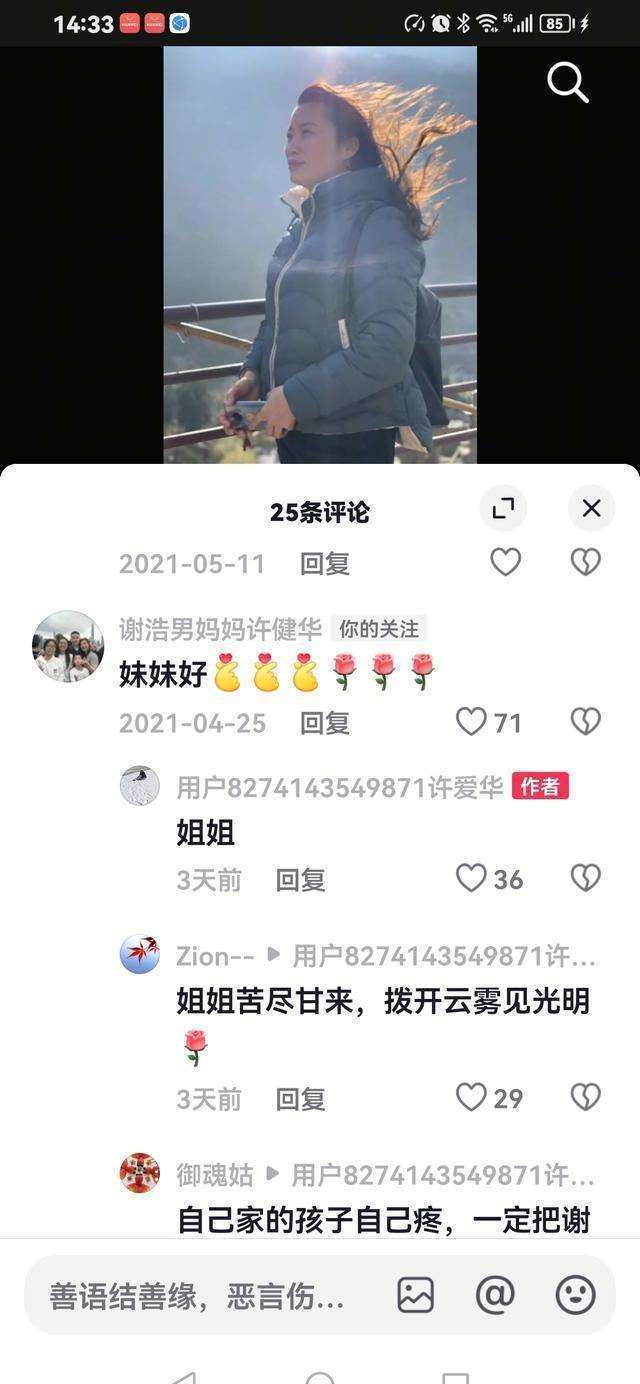640x1384 pixels.
Task: Like the comment dated 2021-05-11
Action: click(505, 562)
